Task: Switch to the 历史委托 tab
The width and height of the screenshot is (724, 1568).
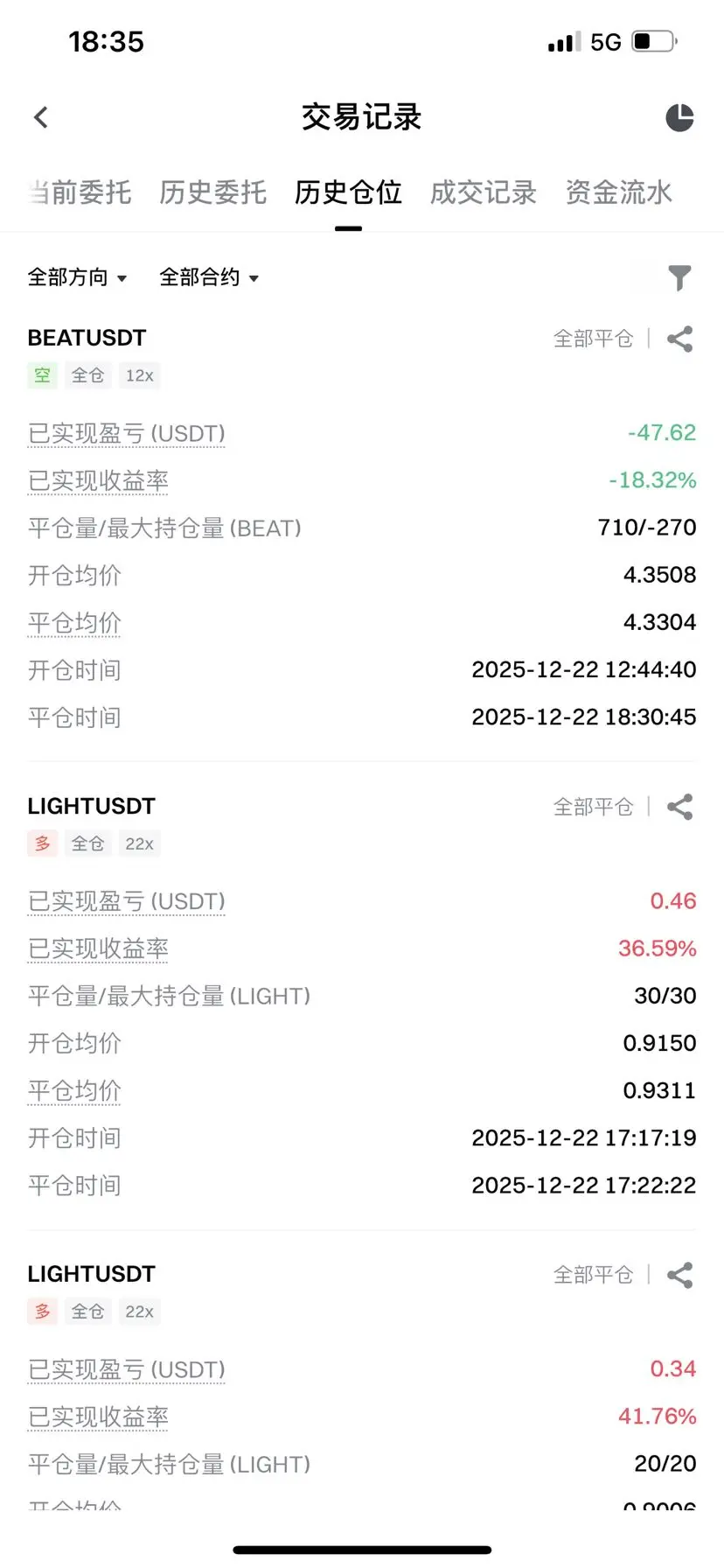Action: coord(212,192)
